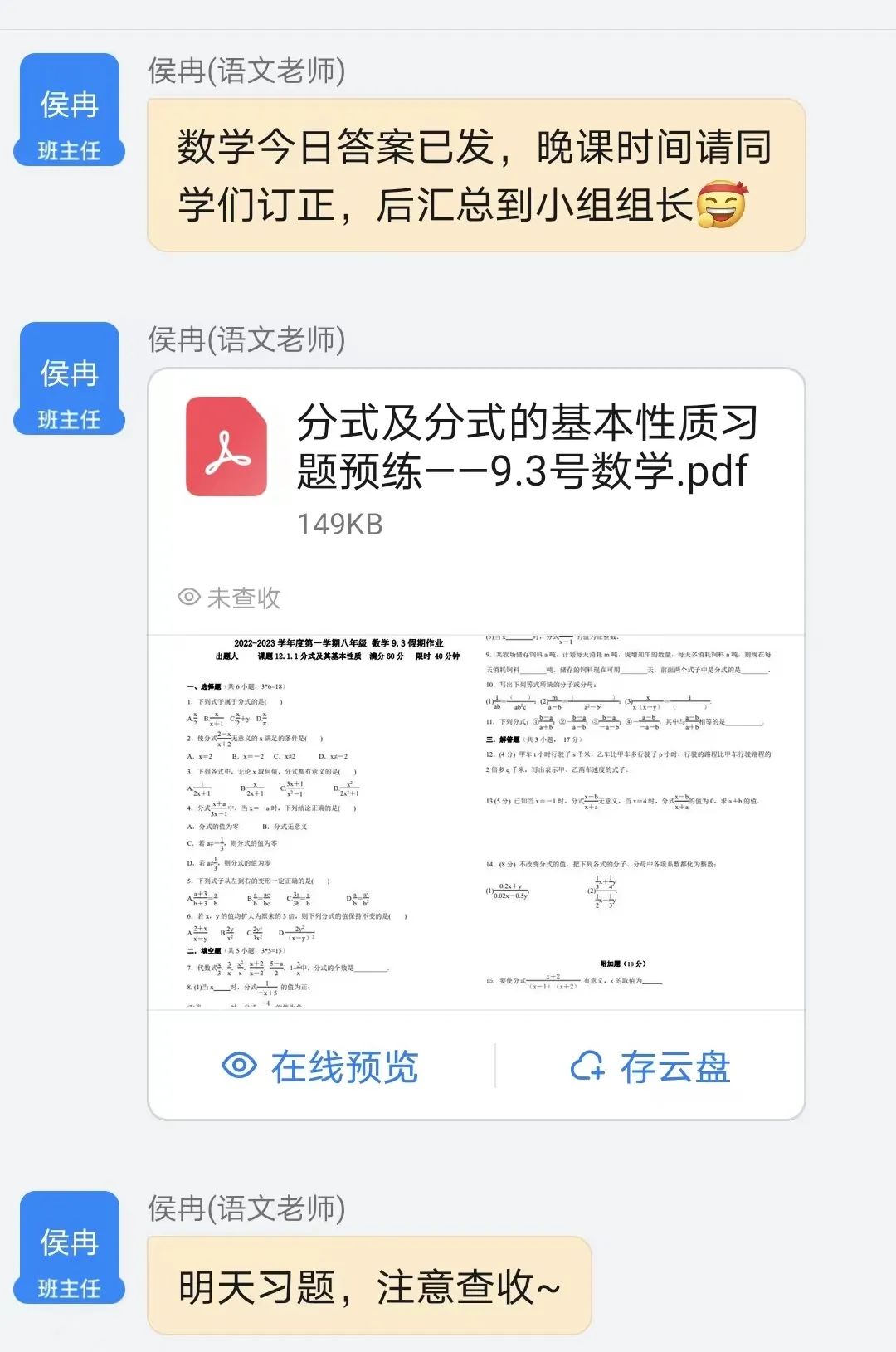Open 侯冉's avatar beside the 数学今日答案 message
This screenshot has height=1352, width=896.
(70, 110)
